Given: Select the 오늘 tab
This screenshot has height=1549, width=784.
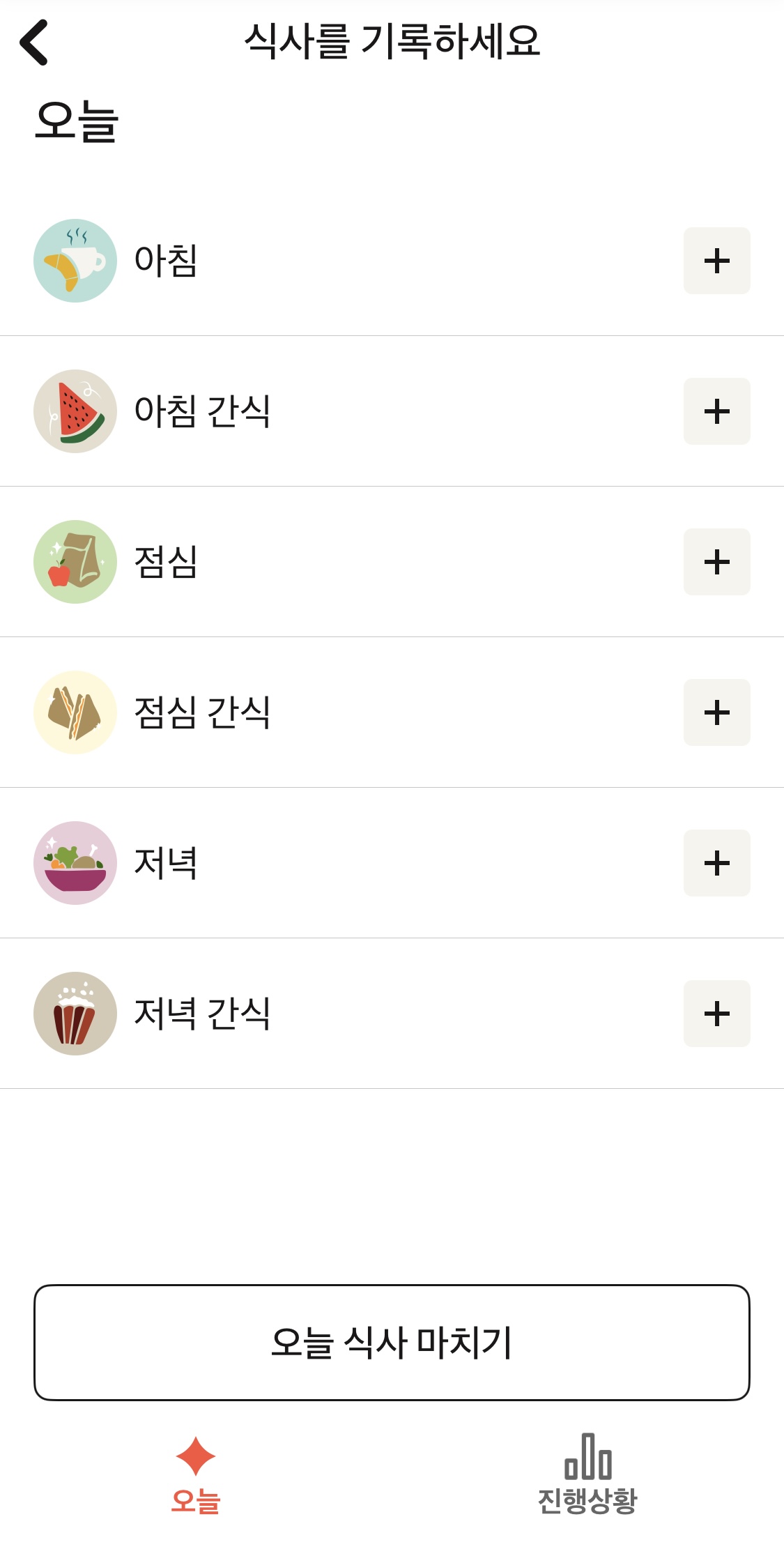Looking at the screenshot, I should [x=196, y=1474].
